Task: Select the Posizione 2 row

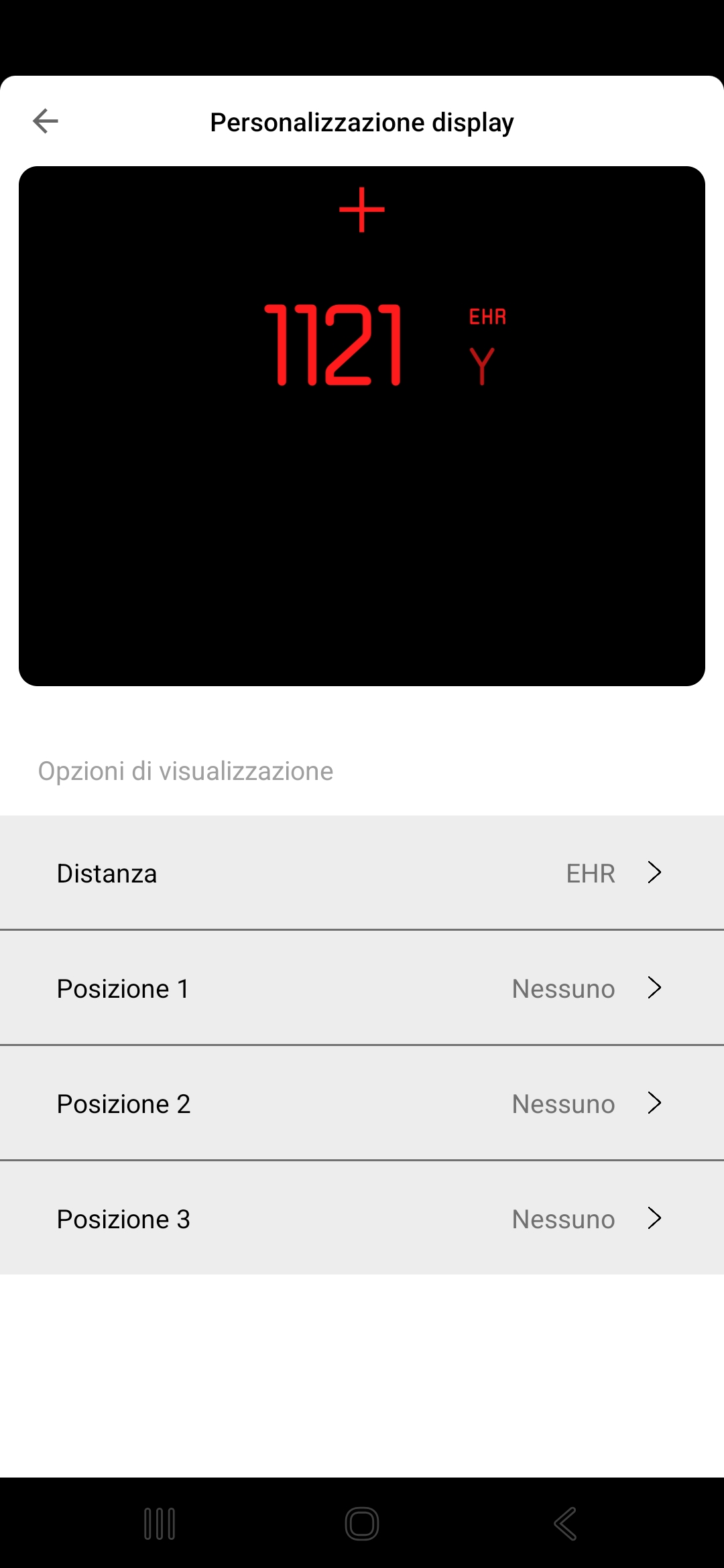Action: click(x=362, y=1103)
